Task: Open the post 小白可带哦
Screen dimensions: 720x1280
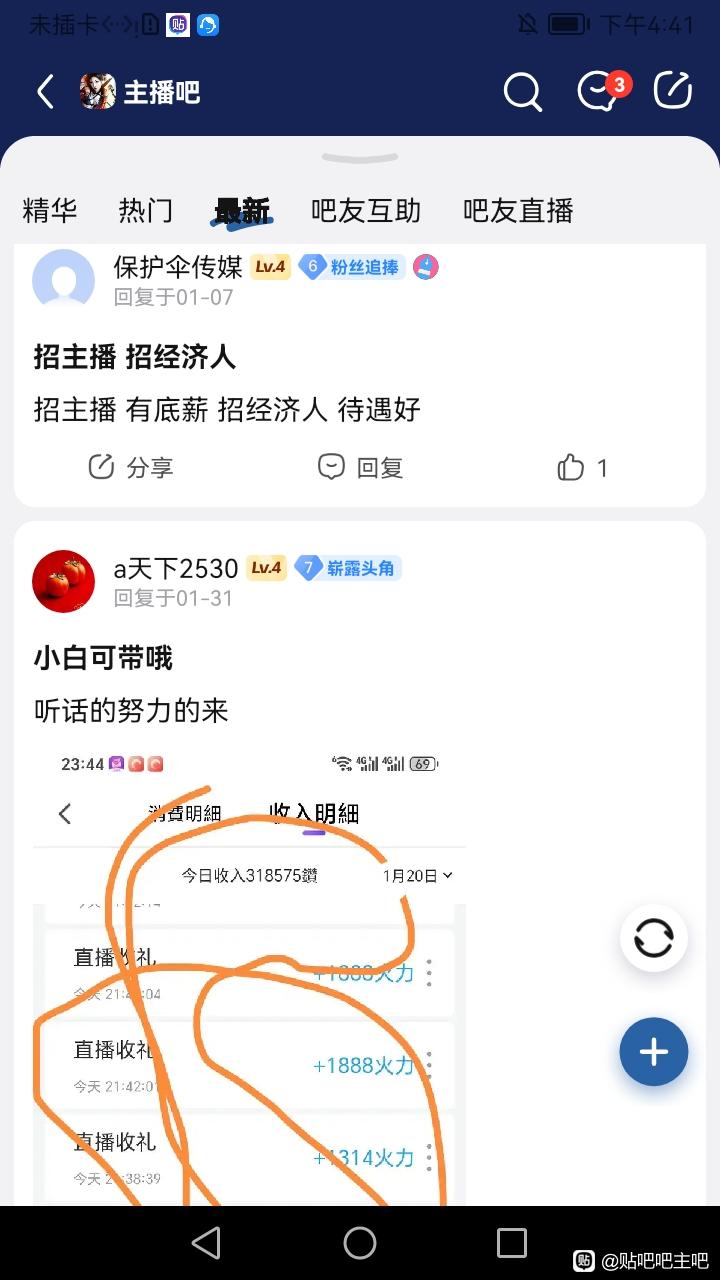Action: 103,658
